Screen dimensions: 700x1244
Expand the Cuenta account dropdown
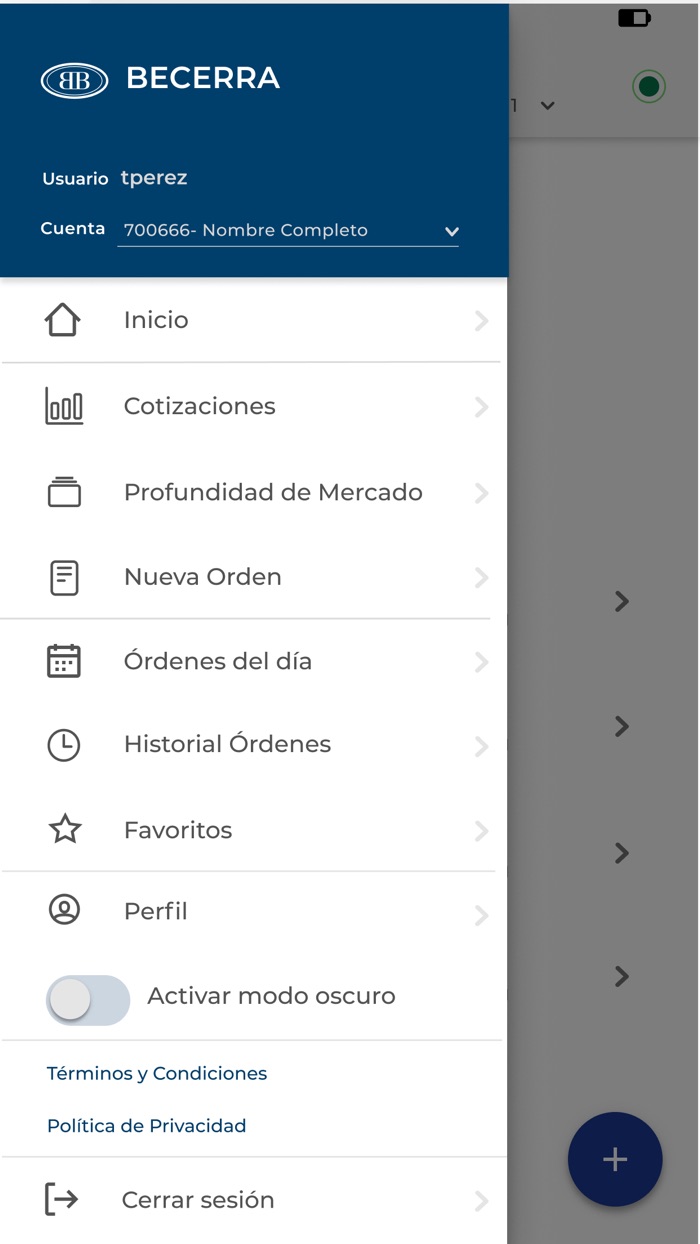(x=288, y=230)
